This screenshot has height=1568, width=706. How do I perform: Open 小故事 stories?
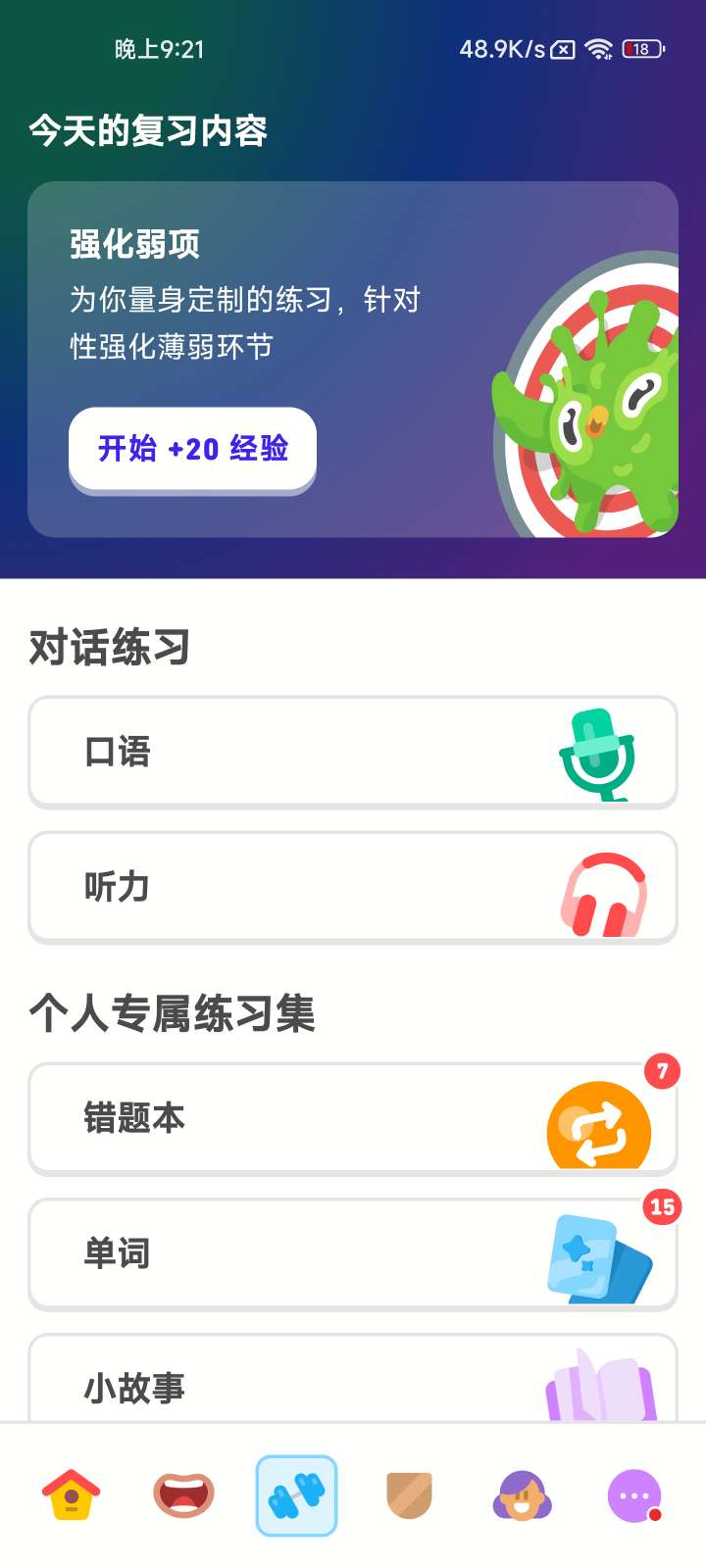[353, 1384]
